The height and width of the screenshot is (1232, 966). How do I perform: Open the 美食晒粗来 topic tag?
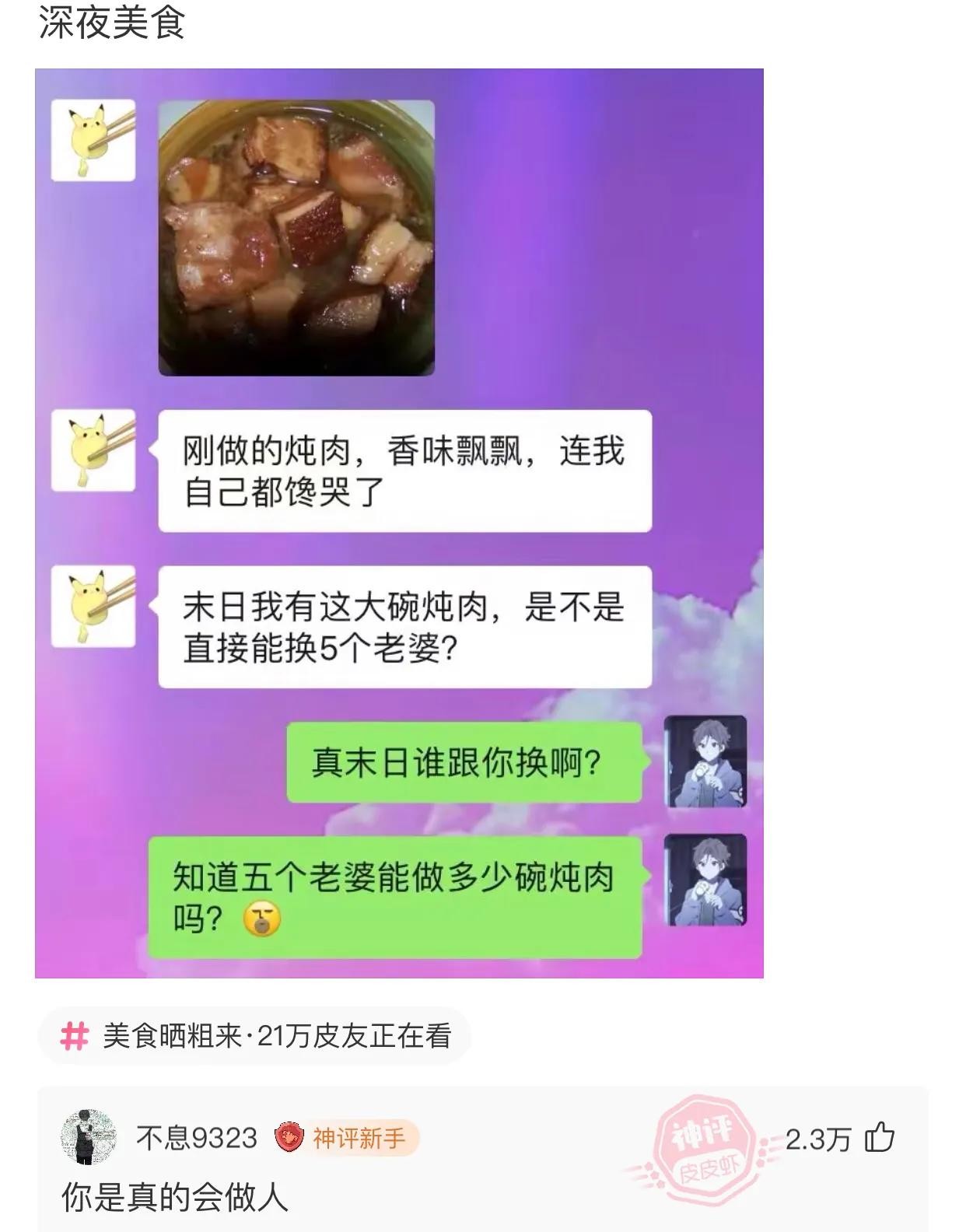click(255, 1036)
